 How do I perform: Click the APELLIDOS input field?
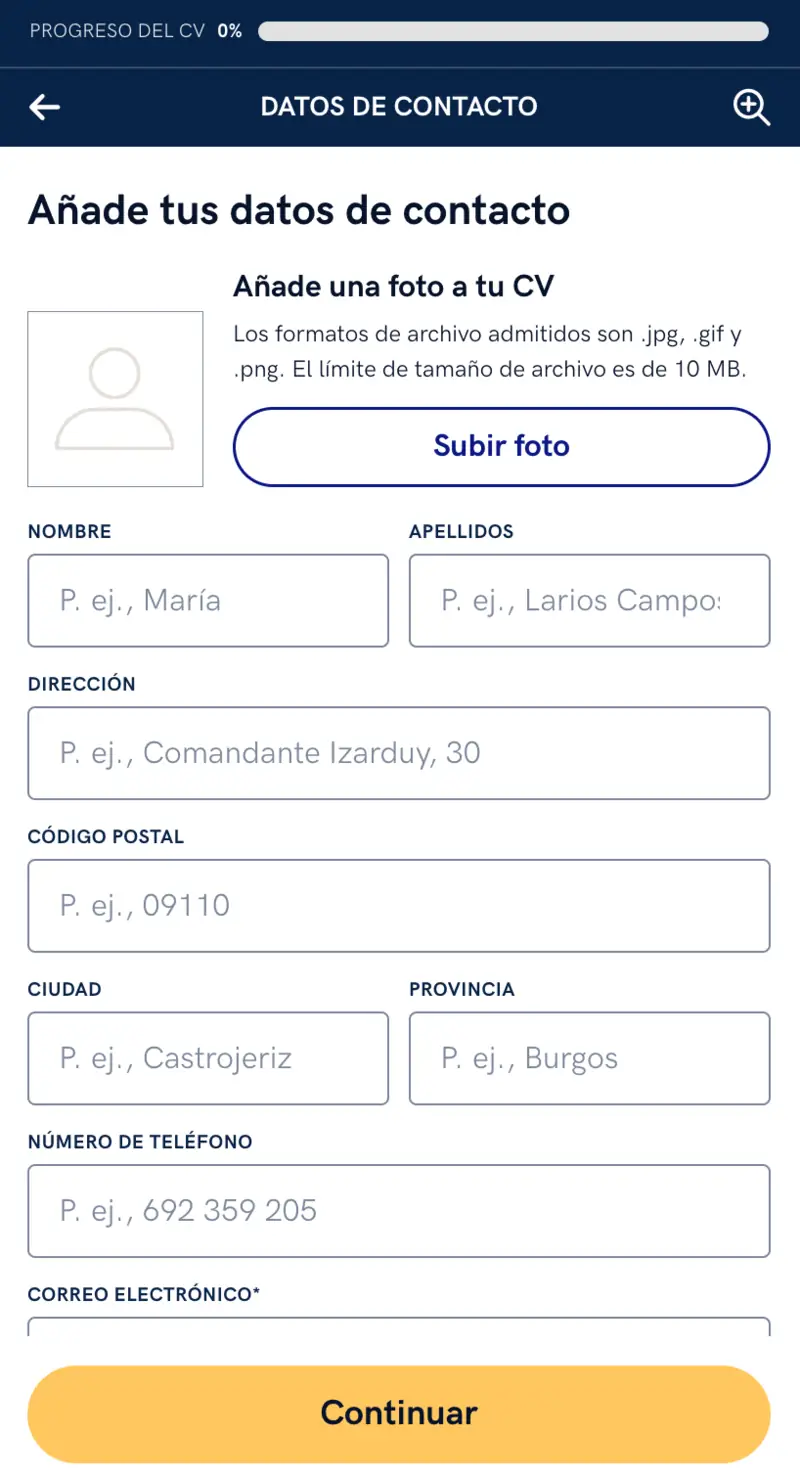[x=589, y=600]
